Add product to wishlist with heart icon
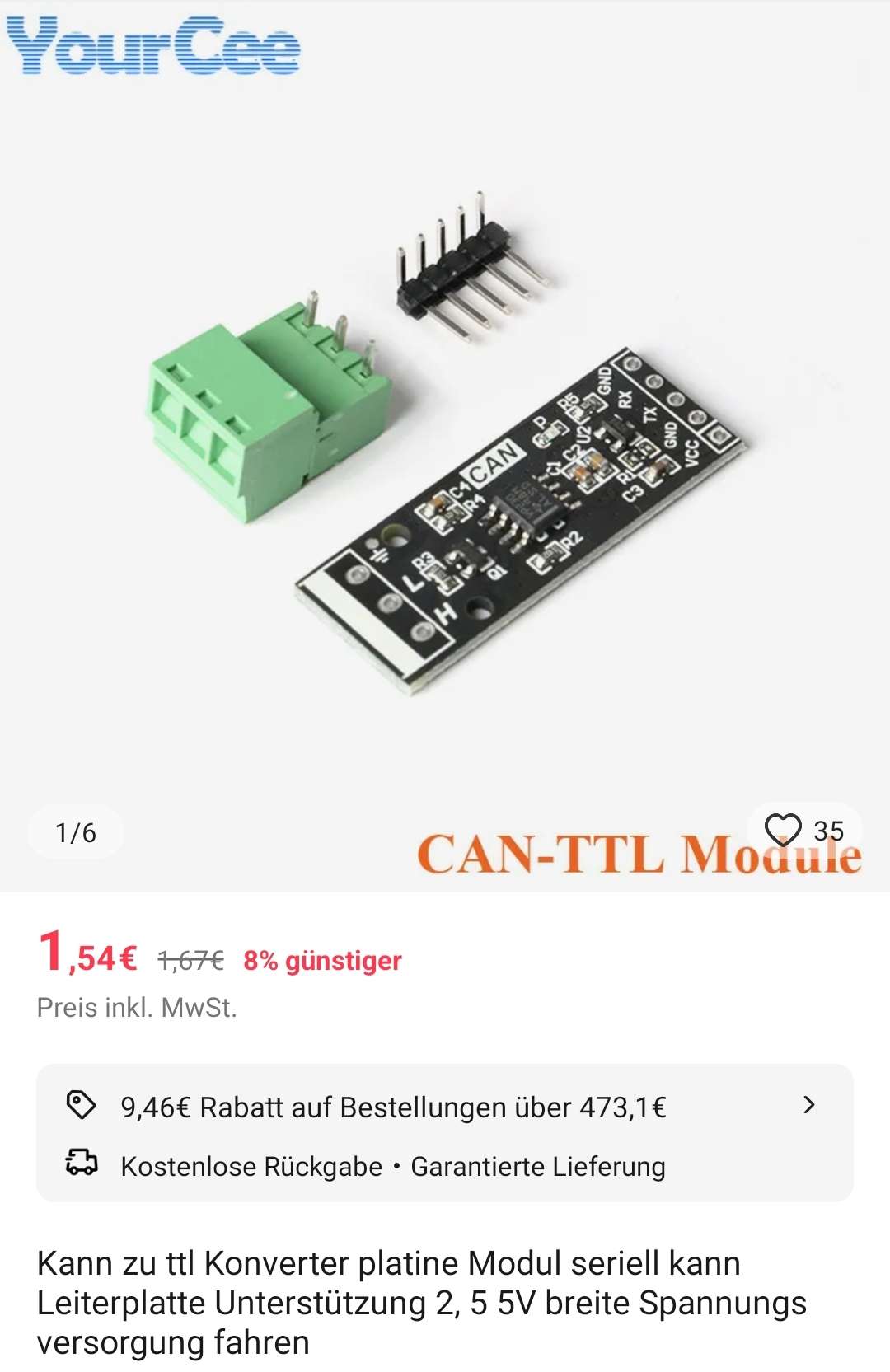 (783, 830)
